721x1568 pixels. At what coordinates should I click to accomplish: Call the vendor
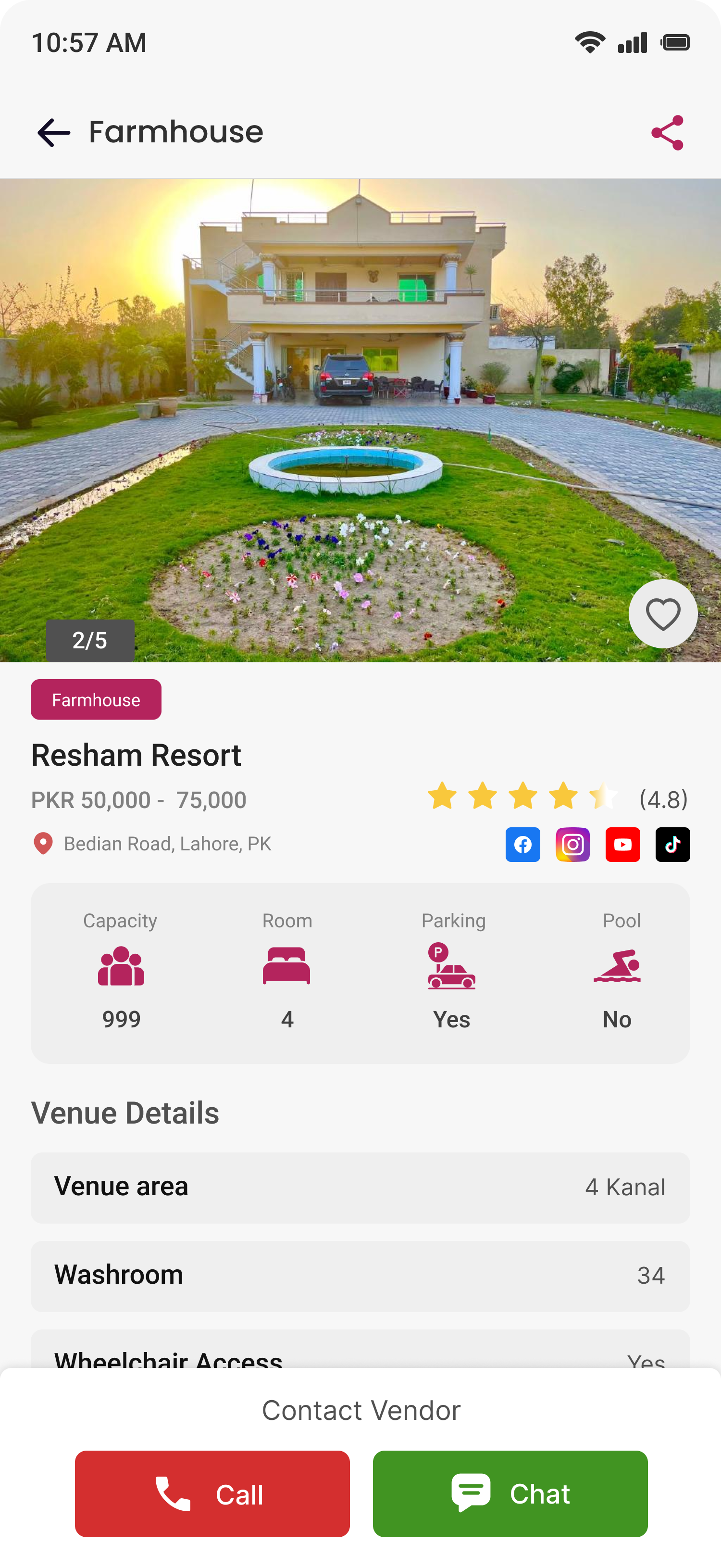point(212,1494)
